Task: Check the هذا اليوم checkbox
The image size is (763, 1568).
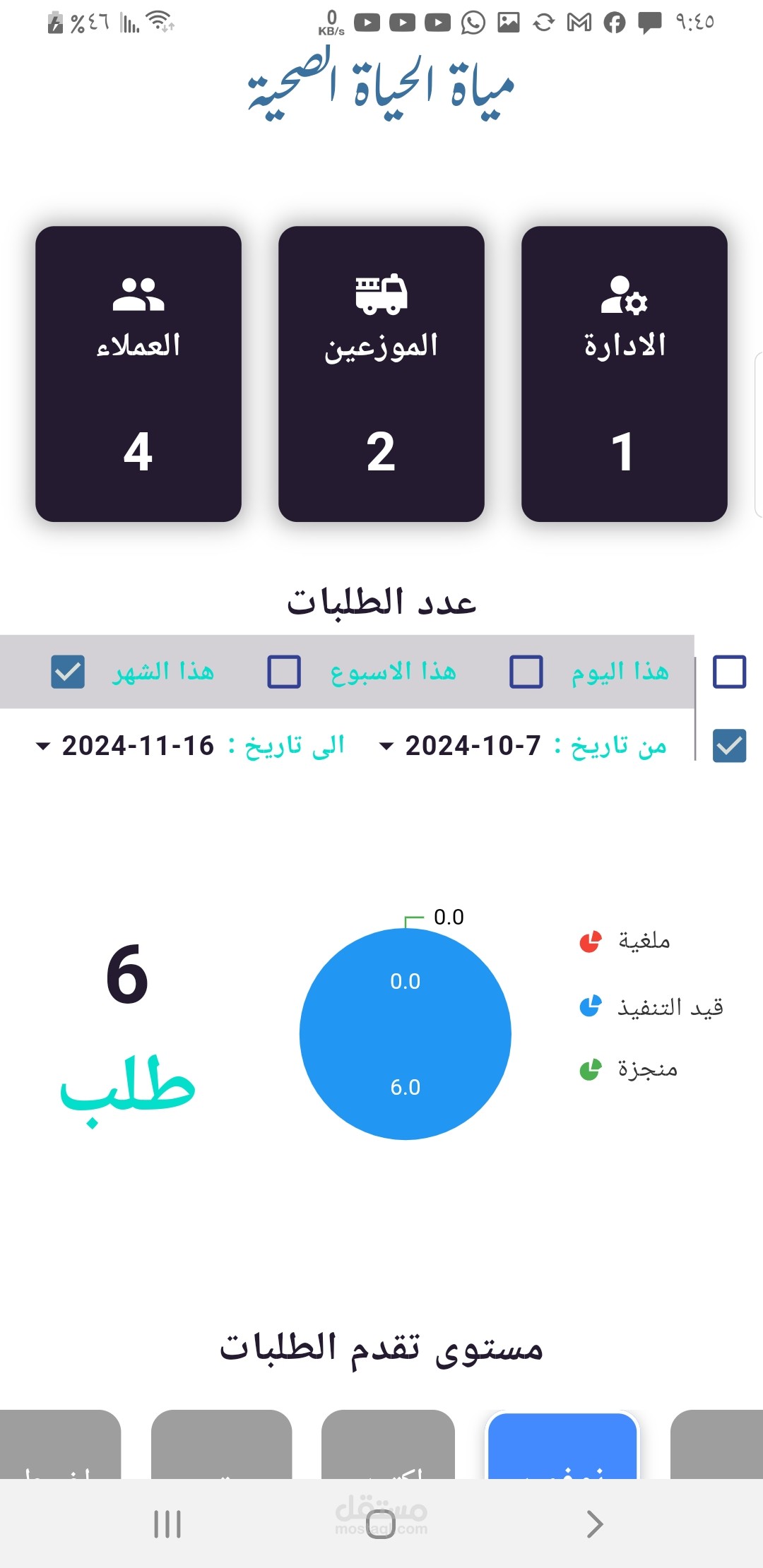Action: [x=526, y=672]
